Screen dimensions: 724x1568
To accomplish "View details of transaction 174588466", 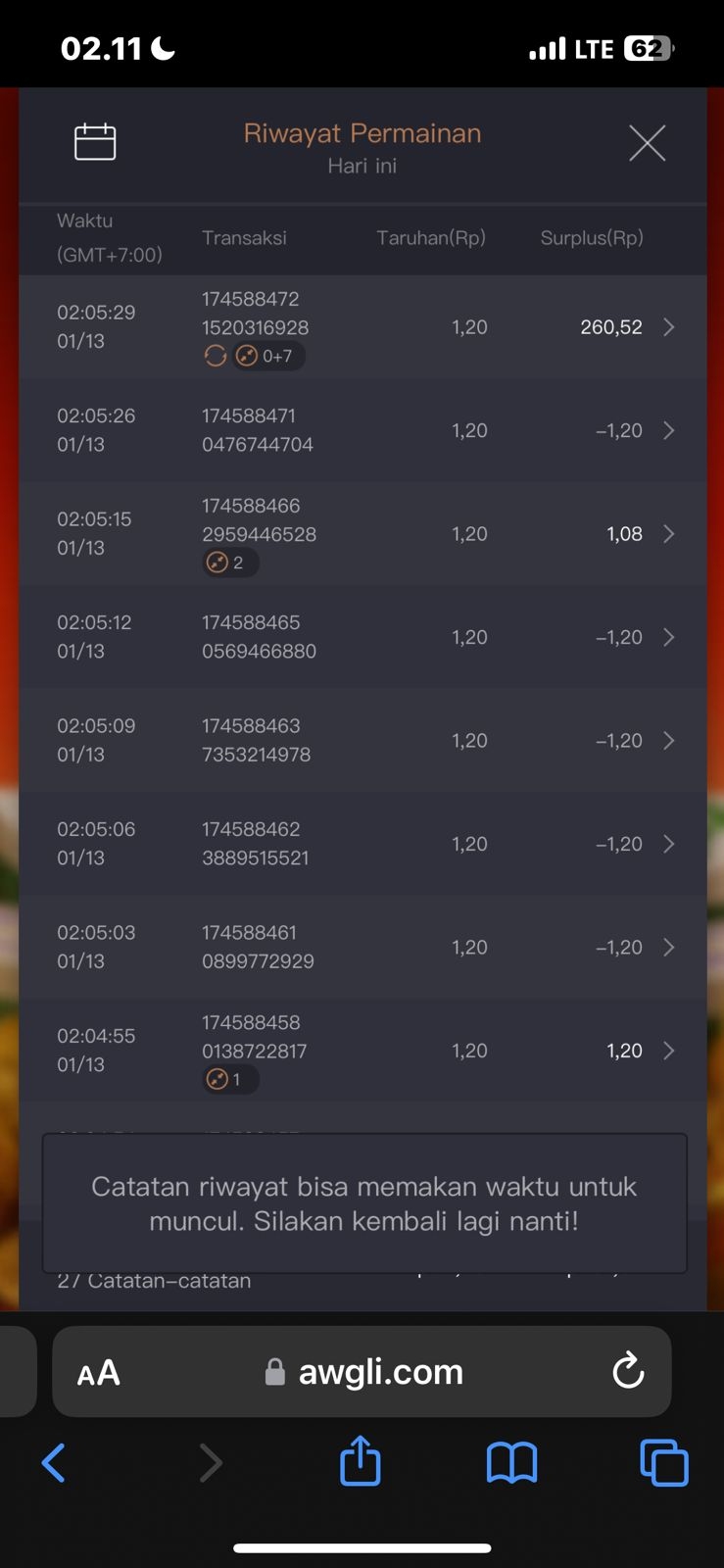I will tap(668, 534).
